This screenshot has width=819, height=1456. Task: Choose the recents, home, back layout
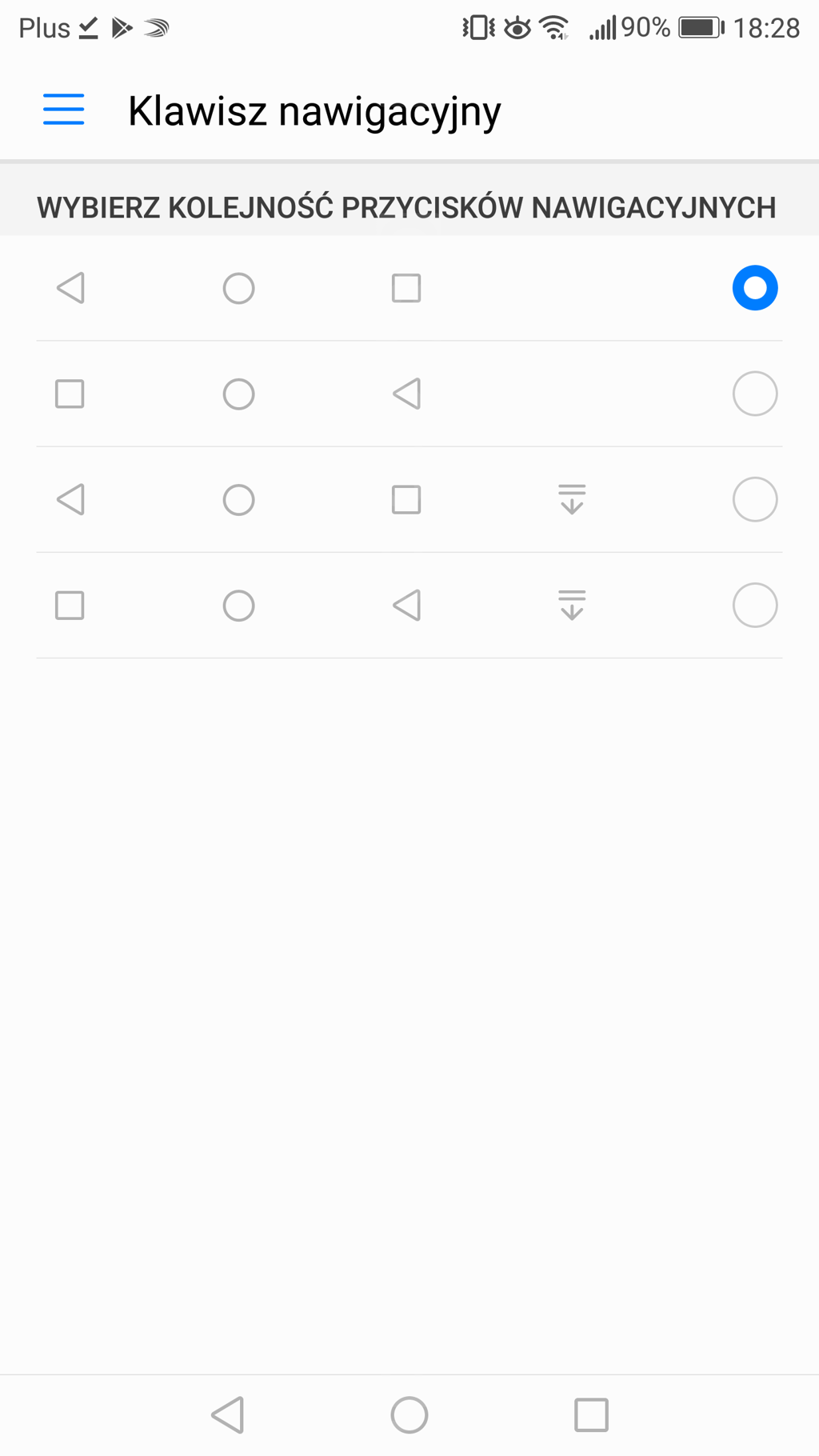(754, 394)
